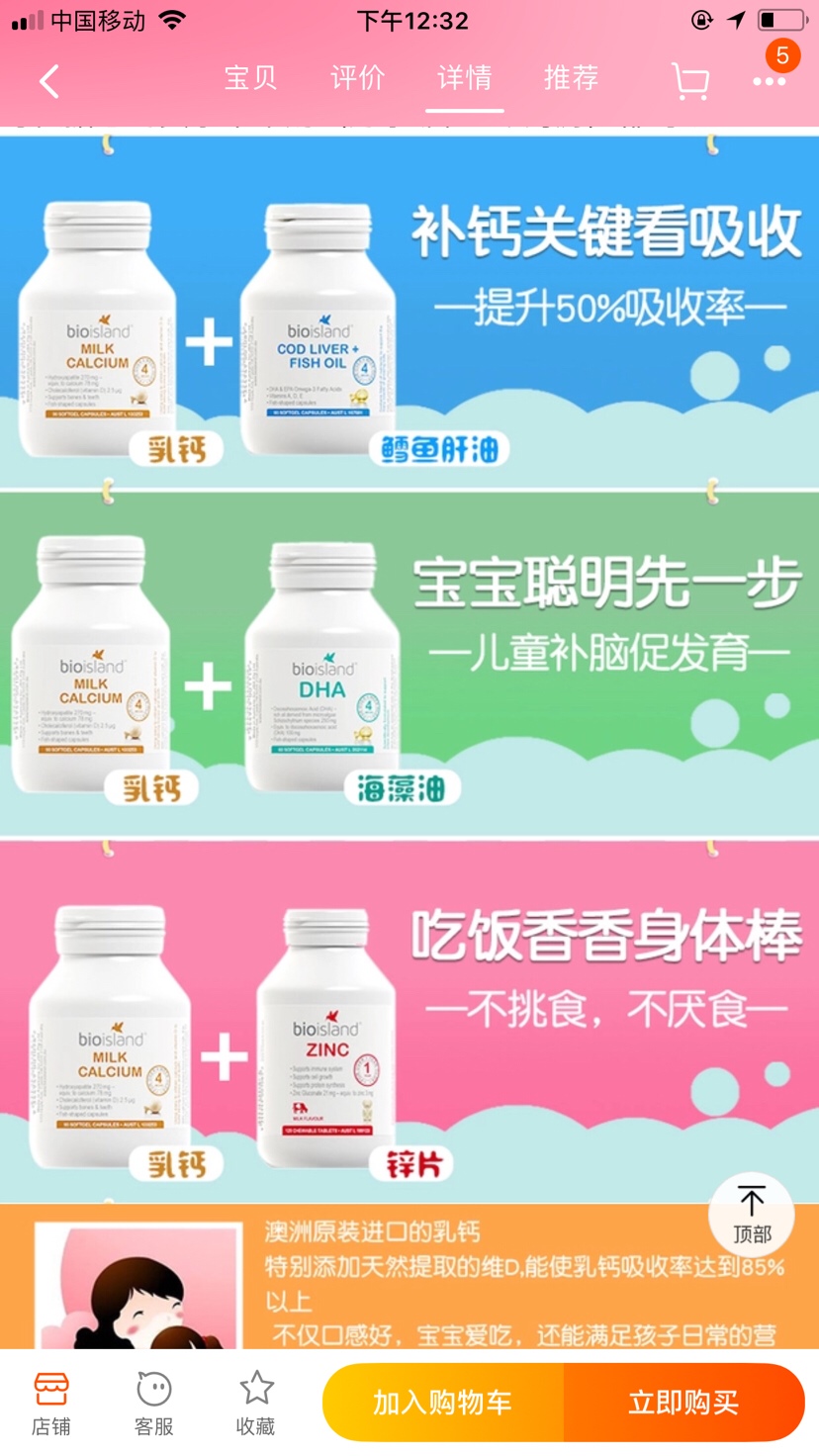Viewport: 819px width, 1456px height.
Task: Jump back to top with 顶部
Action: coord(751,1215)
